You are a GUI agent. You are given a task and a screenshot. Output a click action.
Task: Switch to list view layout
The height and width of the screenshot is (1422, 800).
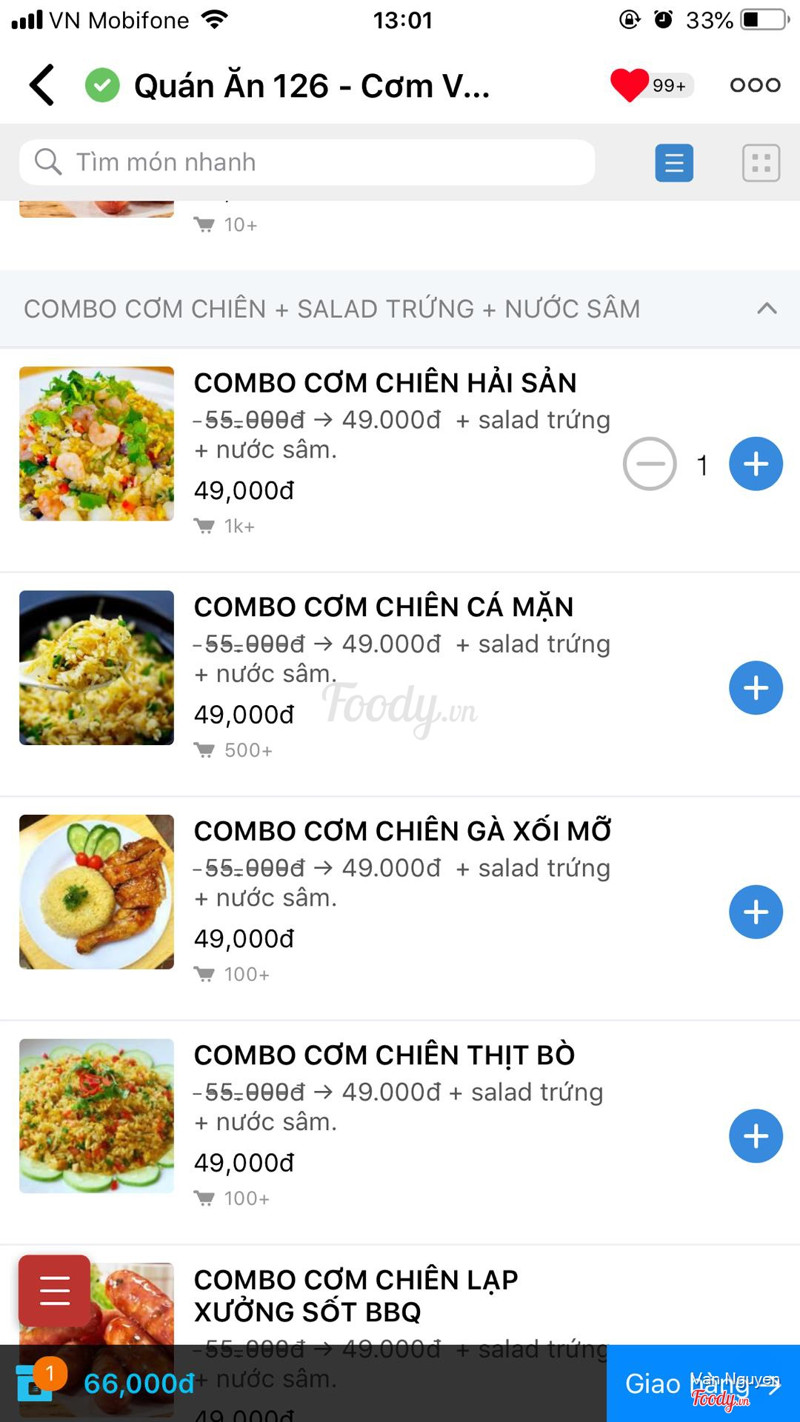coord(674,163)
